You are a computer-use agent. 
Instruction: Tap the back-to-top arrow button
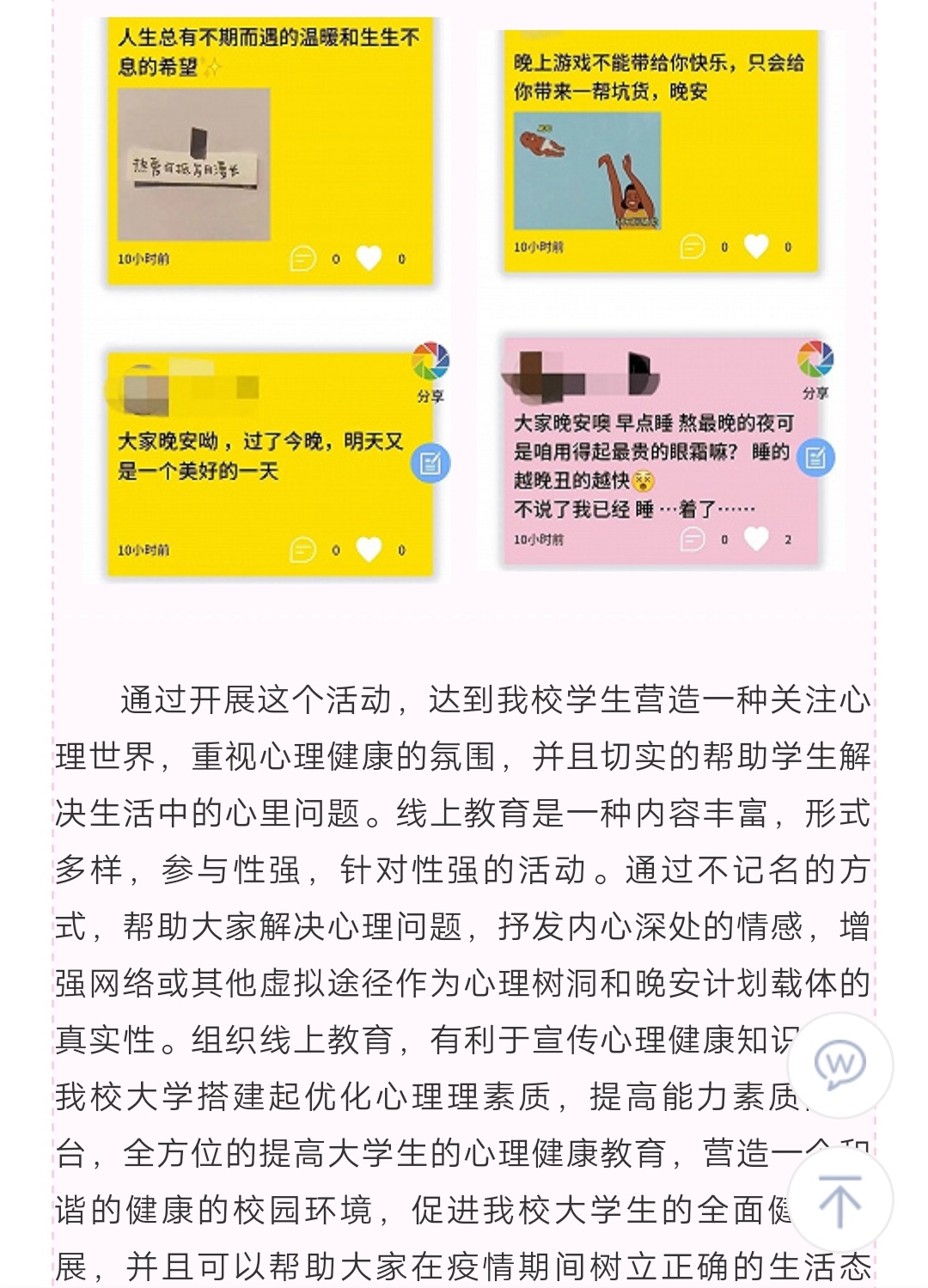click(x=839, y=1200)
